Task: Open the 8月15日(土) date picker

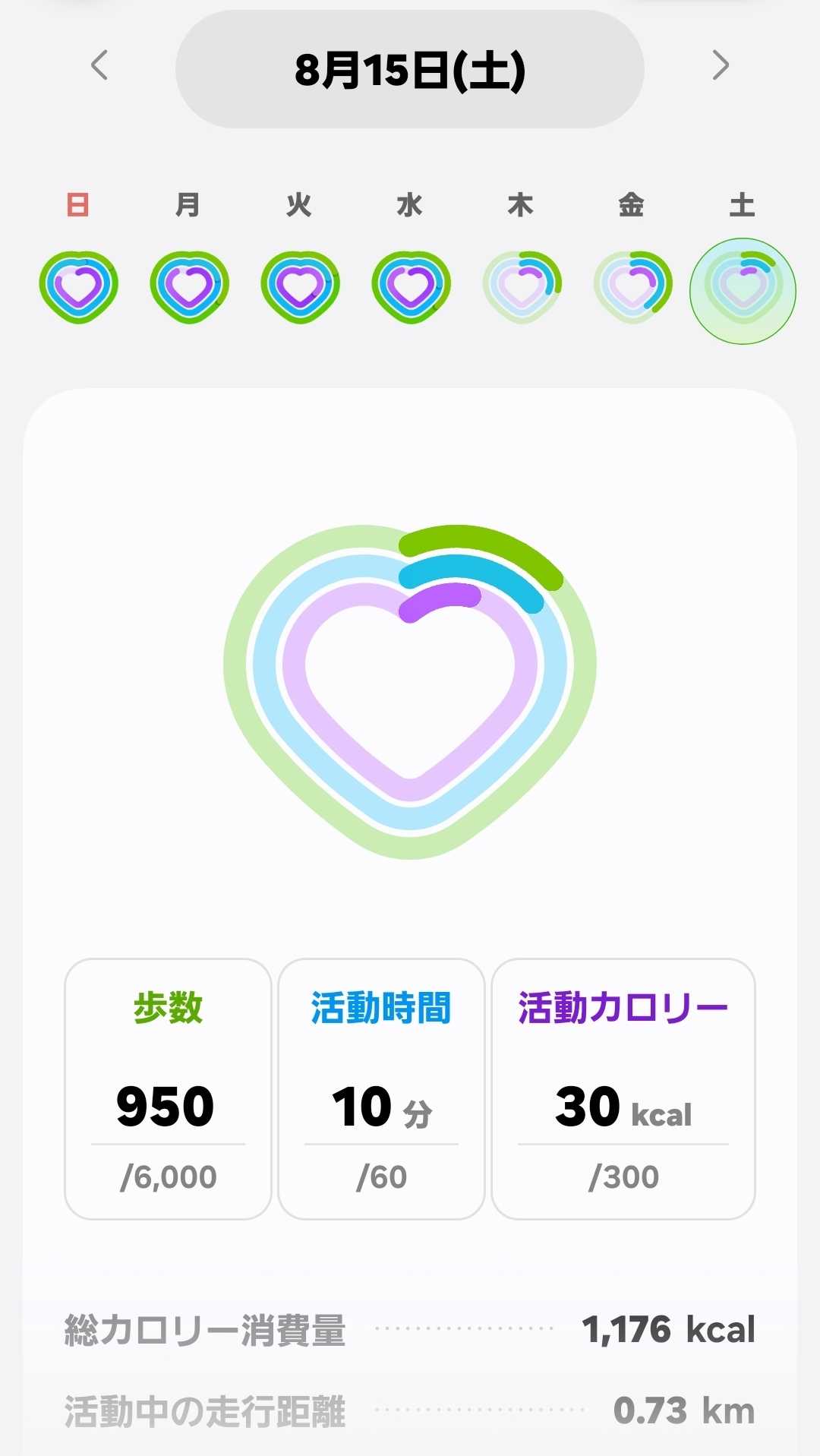Action: coord(410,69)
